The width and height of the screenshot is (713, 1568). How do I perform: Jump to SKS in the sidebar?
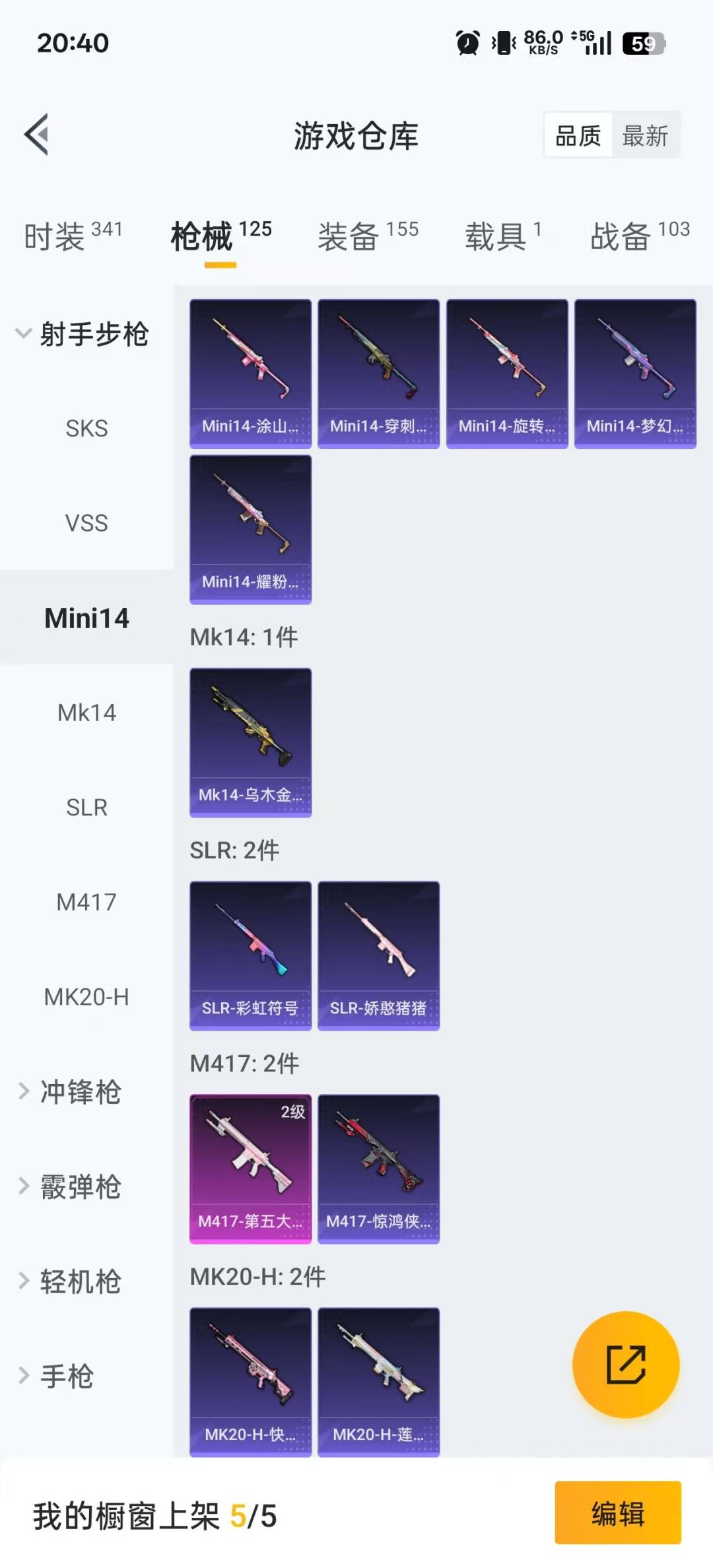(x=86, y=428)
